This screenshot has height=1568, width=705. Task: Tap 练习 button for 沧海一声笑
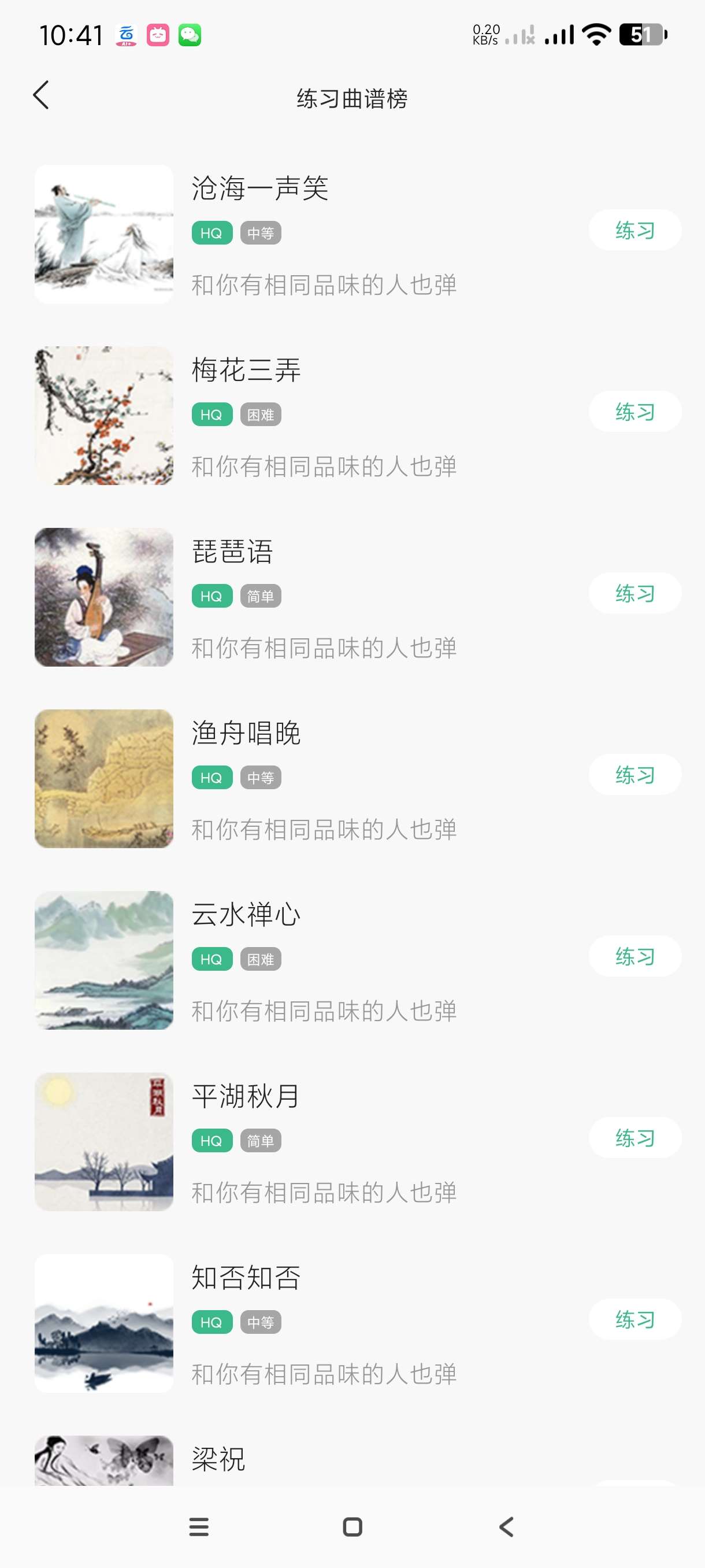tap(634, 230)
